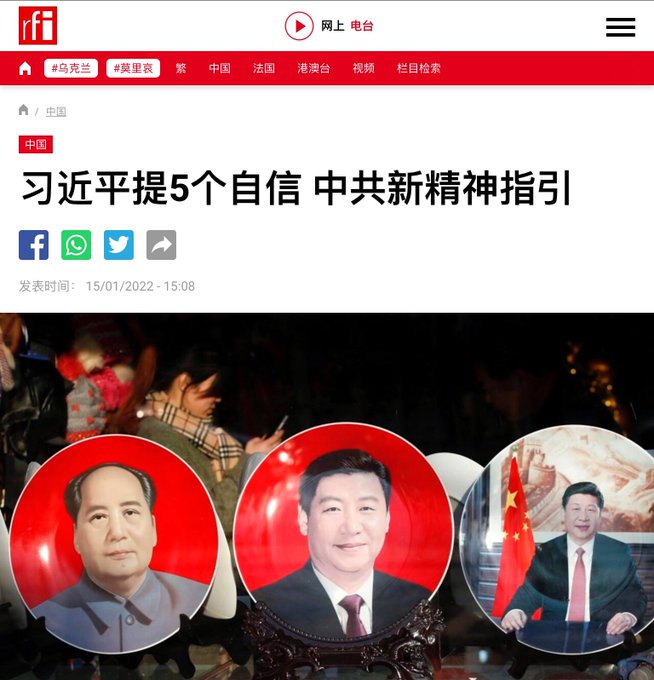This screenshot has width=654, height=680.
Task: Select the 法国 section
Action: tap(264, 68)
